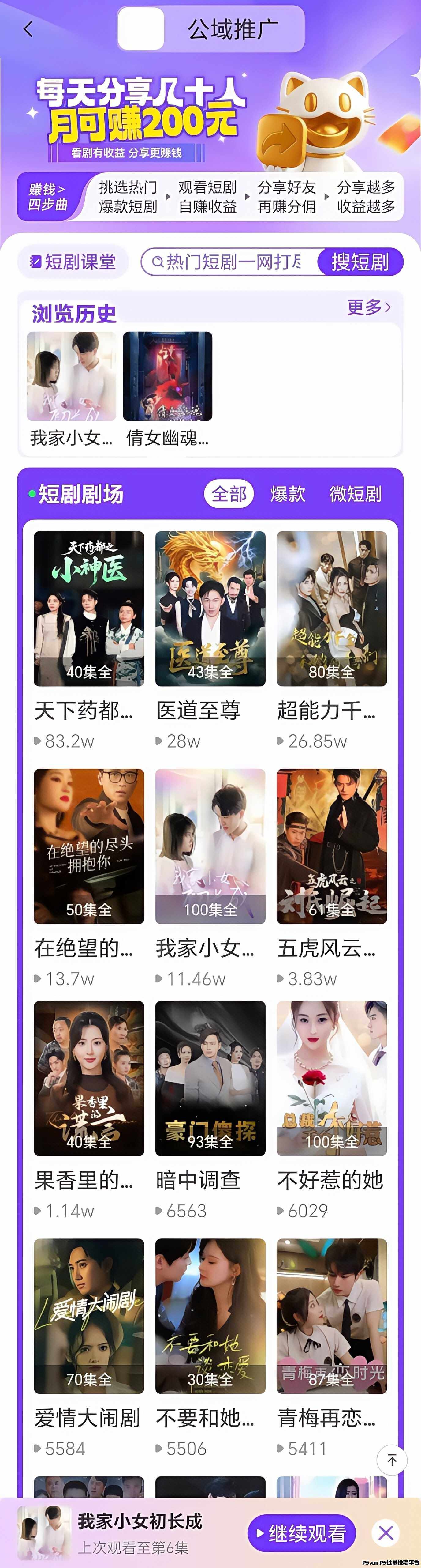This screenshot has height=1568, width=421.
Task: Open the 超能力千 drama card
Action: (332, 609)
